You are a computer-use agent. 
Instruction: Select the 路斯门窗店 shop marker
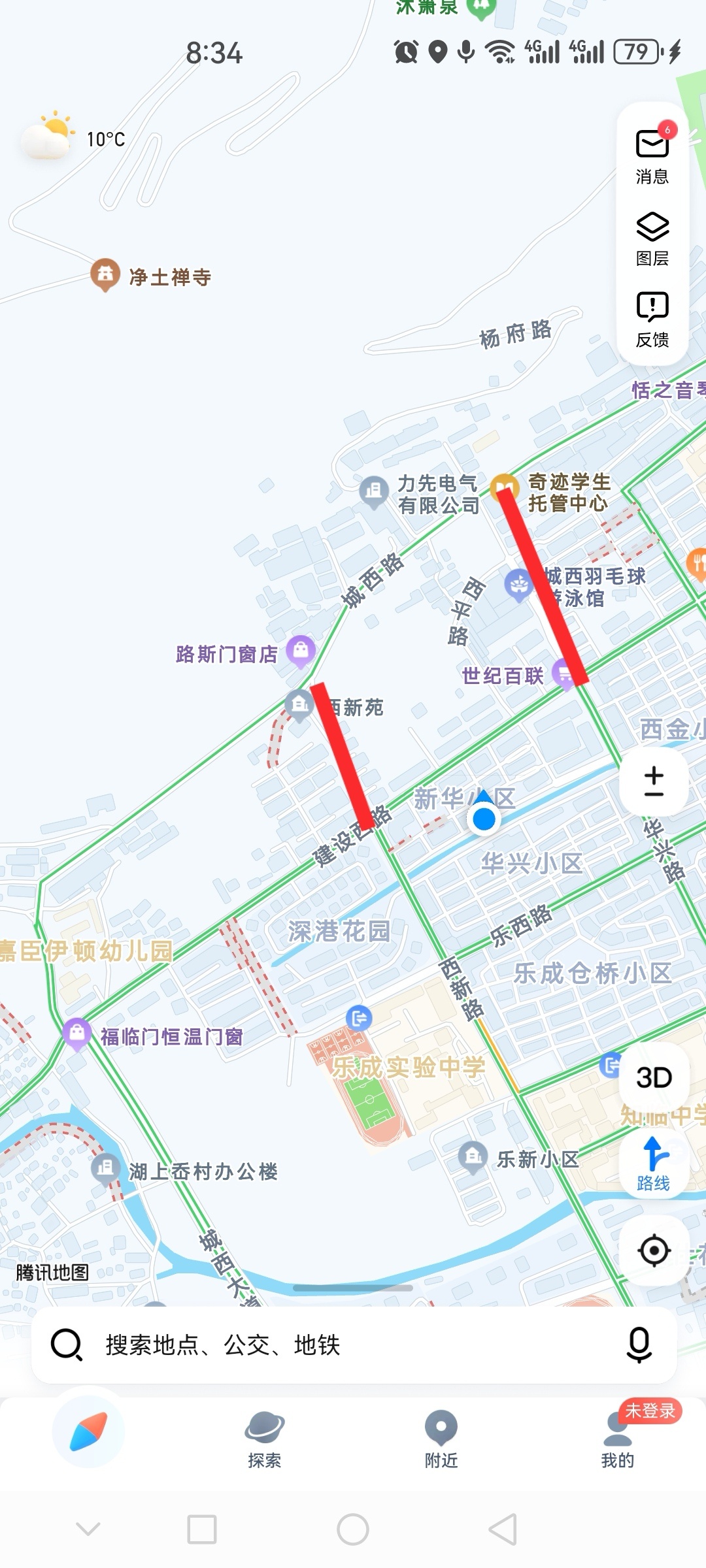tap(301, 650)
